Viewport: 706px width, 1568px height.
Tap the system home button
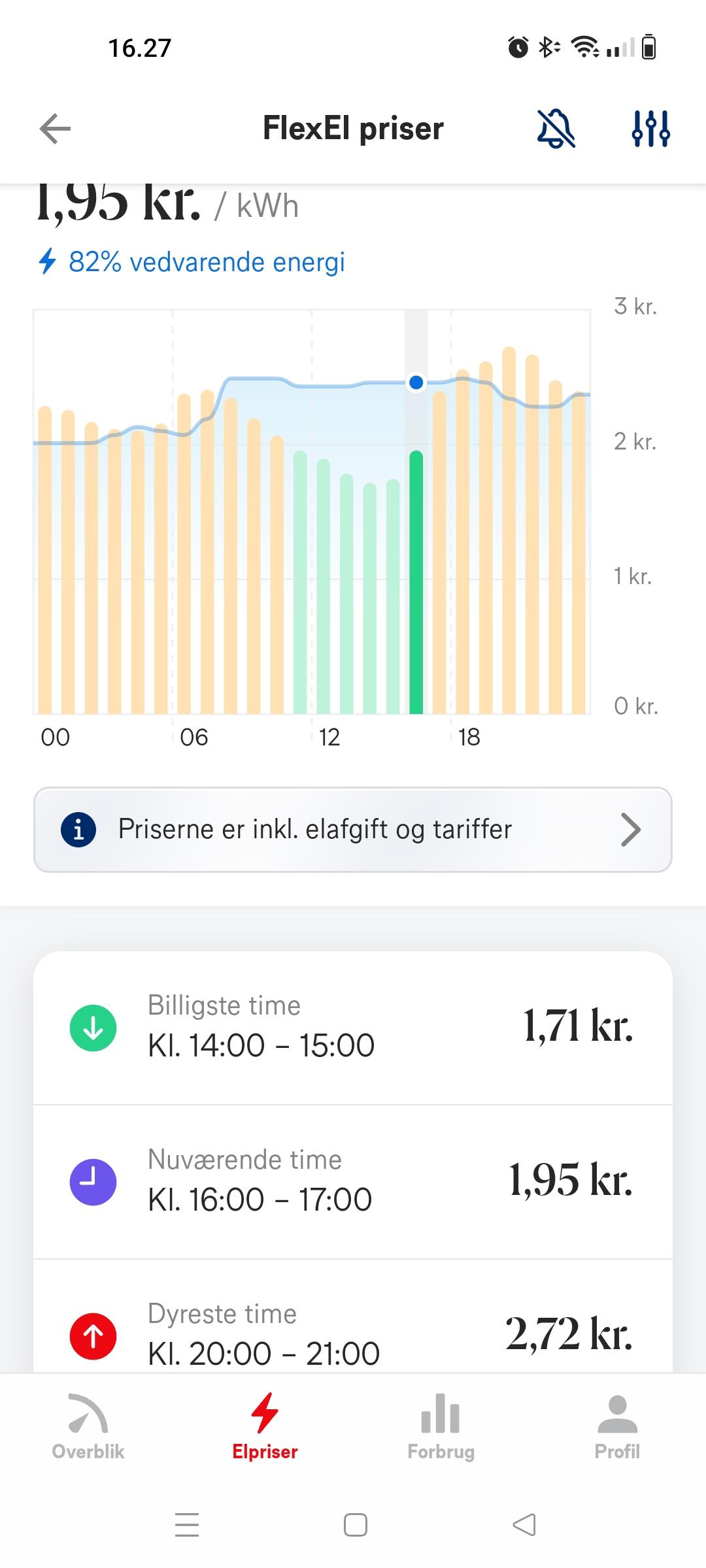(355, 1525)
